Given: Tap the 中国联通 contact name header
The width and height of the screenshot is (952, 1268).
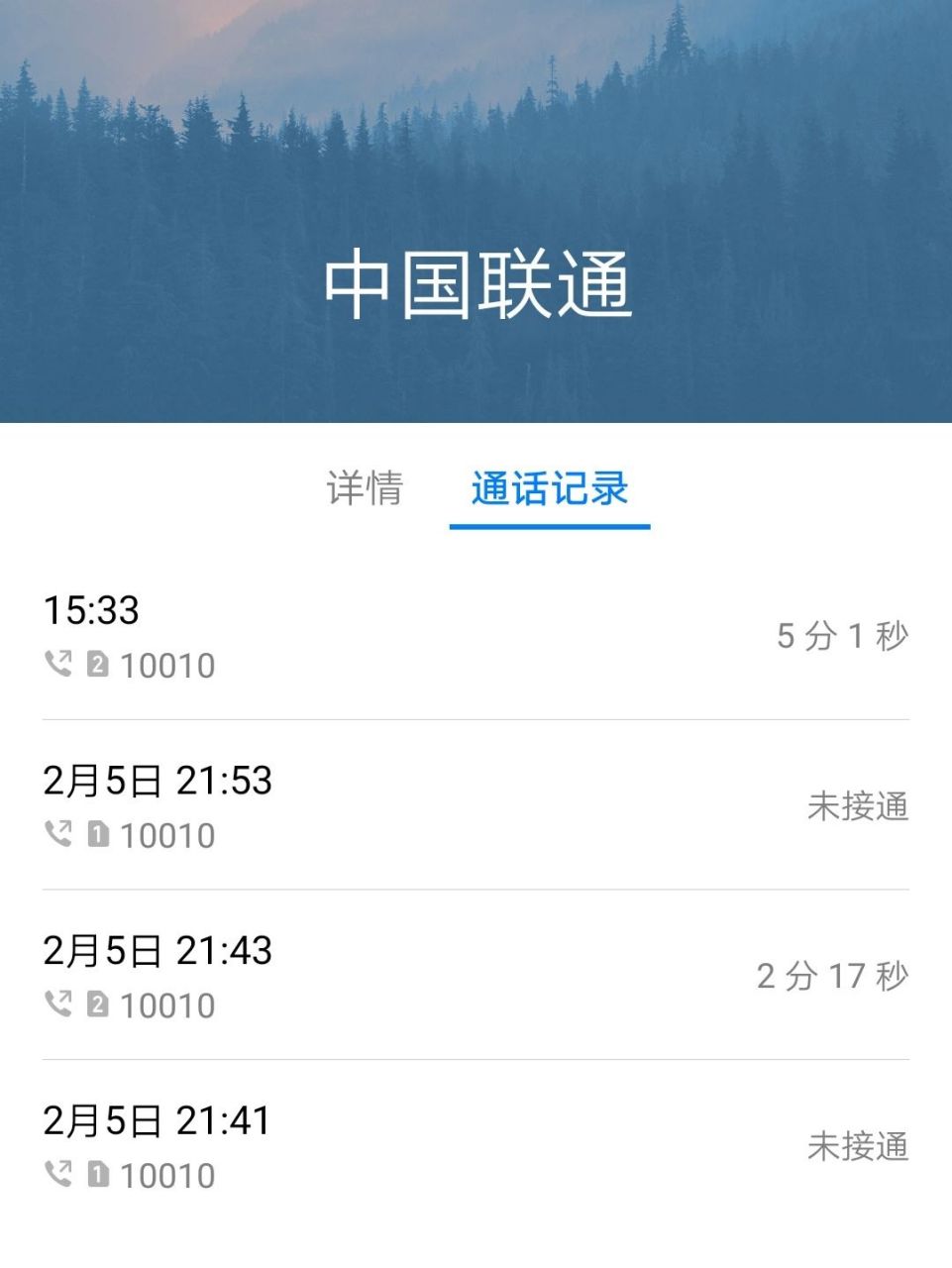Looking at the screenshot, I should point(476,281).
